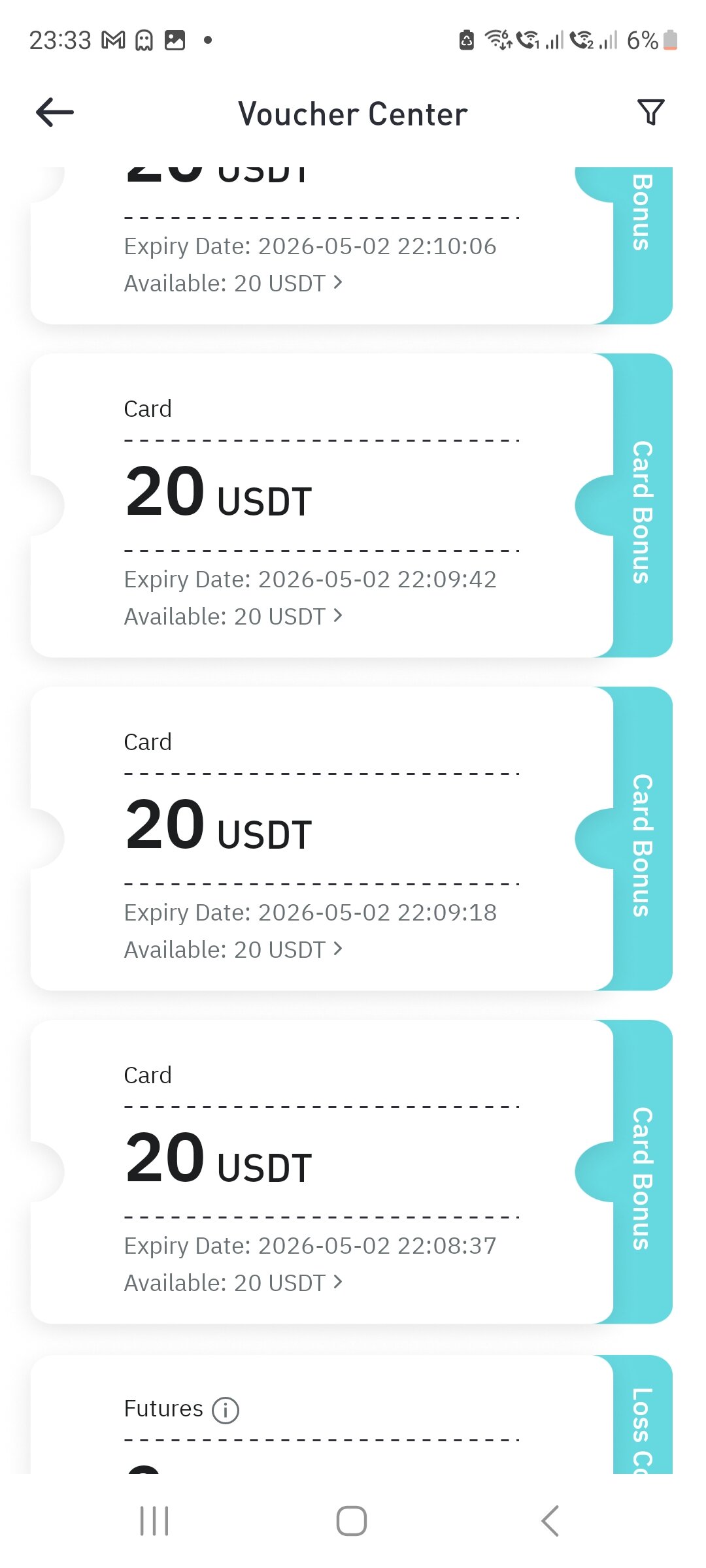Tap the system home button

click(352, 1521)
